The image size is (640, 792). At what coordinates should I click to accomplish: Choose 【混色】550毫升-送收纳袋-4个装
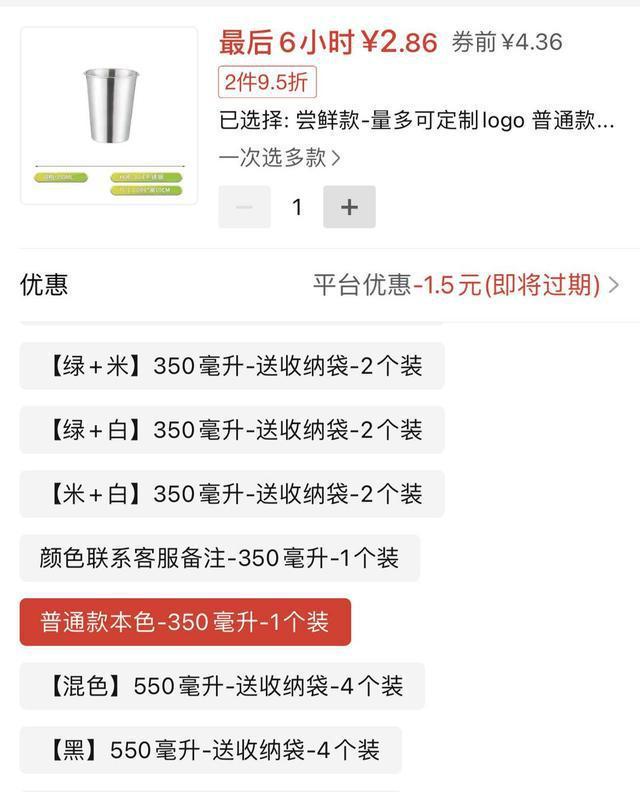click(222, 686)
